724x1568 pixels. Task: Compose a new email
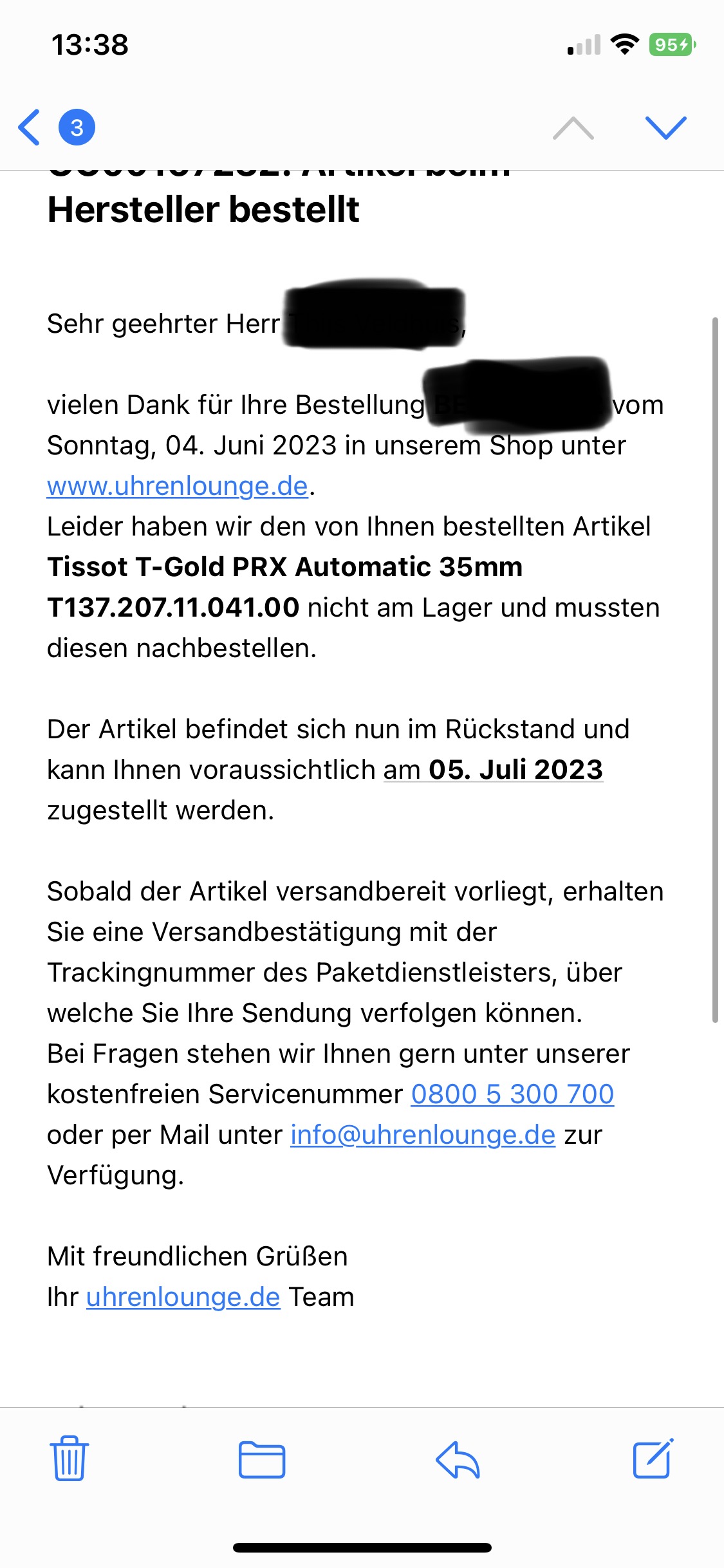(x=653, y=1458)
